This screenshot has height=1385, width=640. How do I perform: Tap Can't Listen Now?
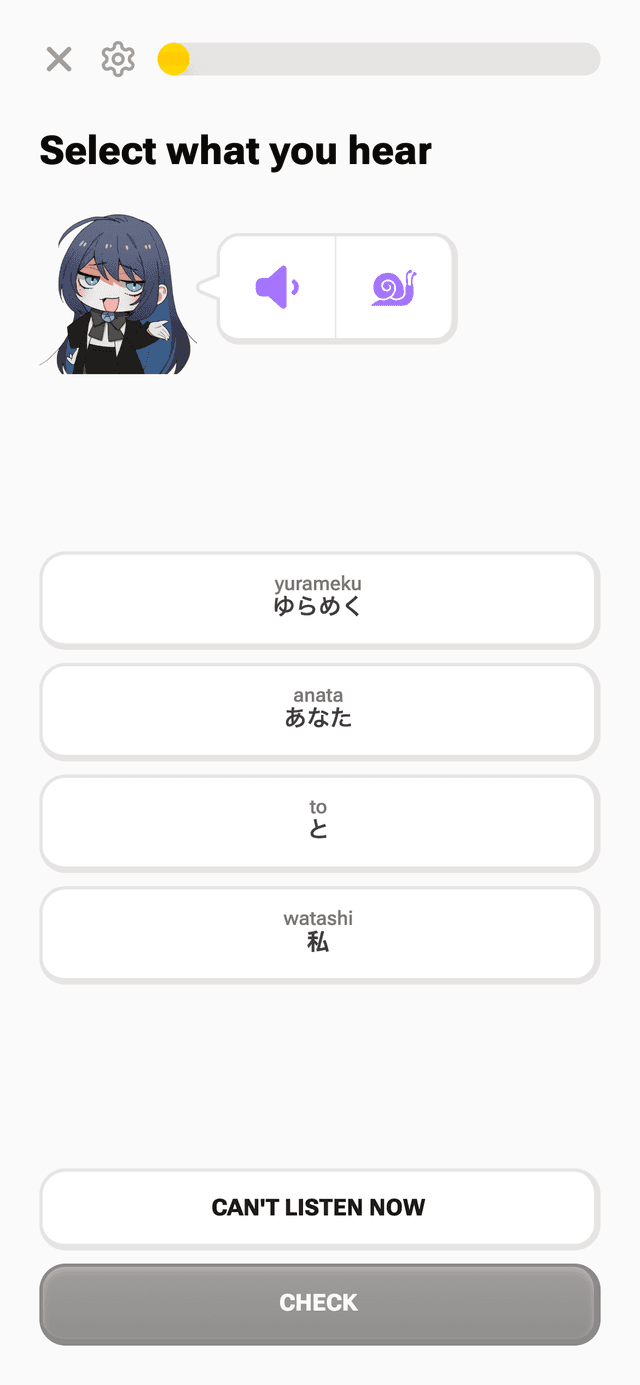pos(319,1207)
